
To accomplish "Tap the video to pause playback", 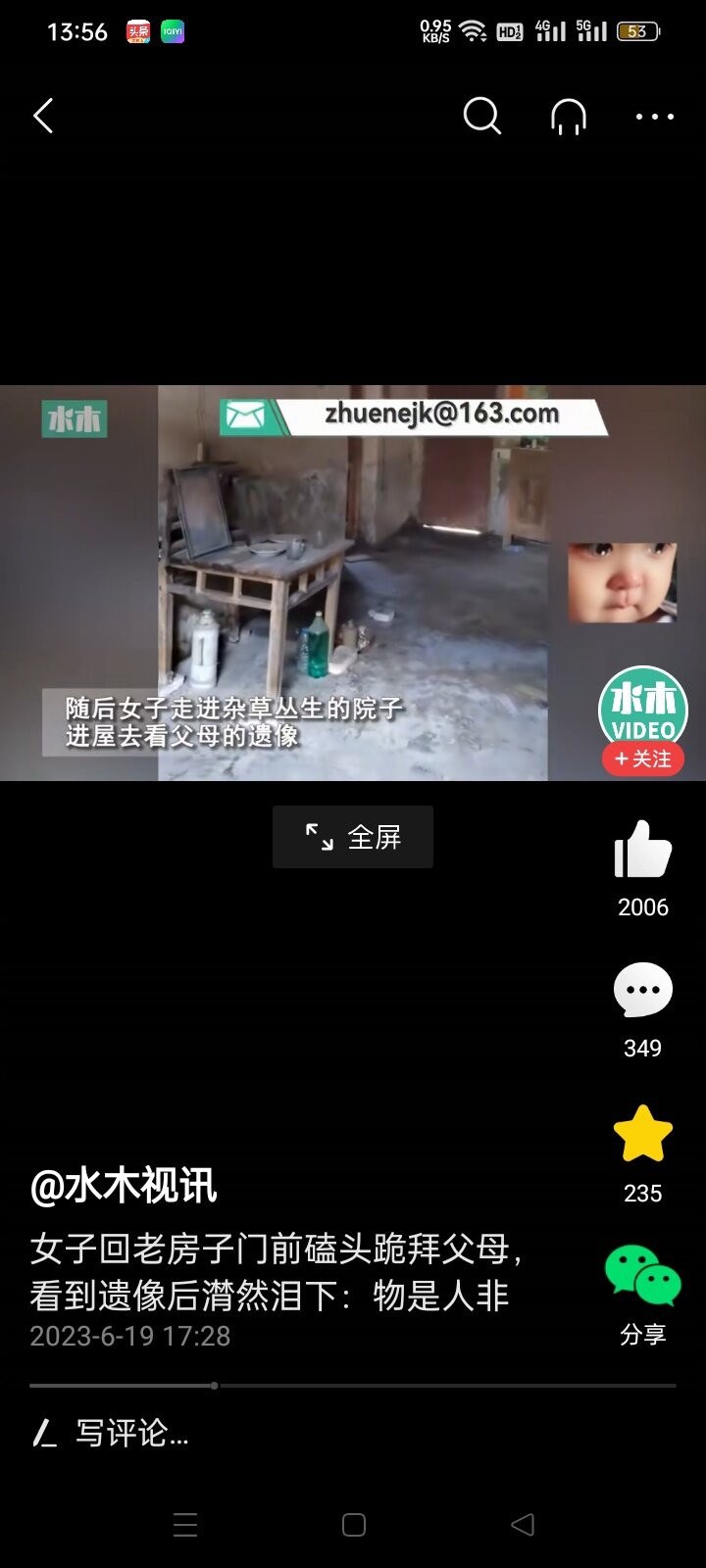I will [353, 583].
